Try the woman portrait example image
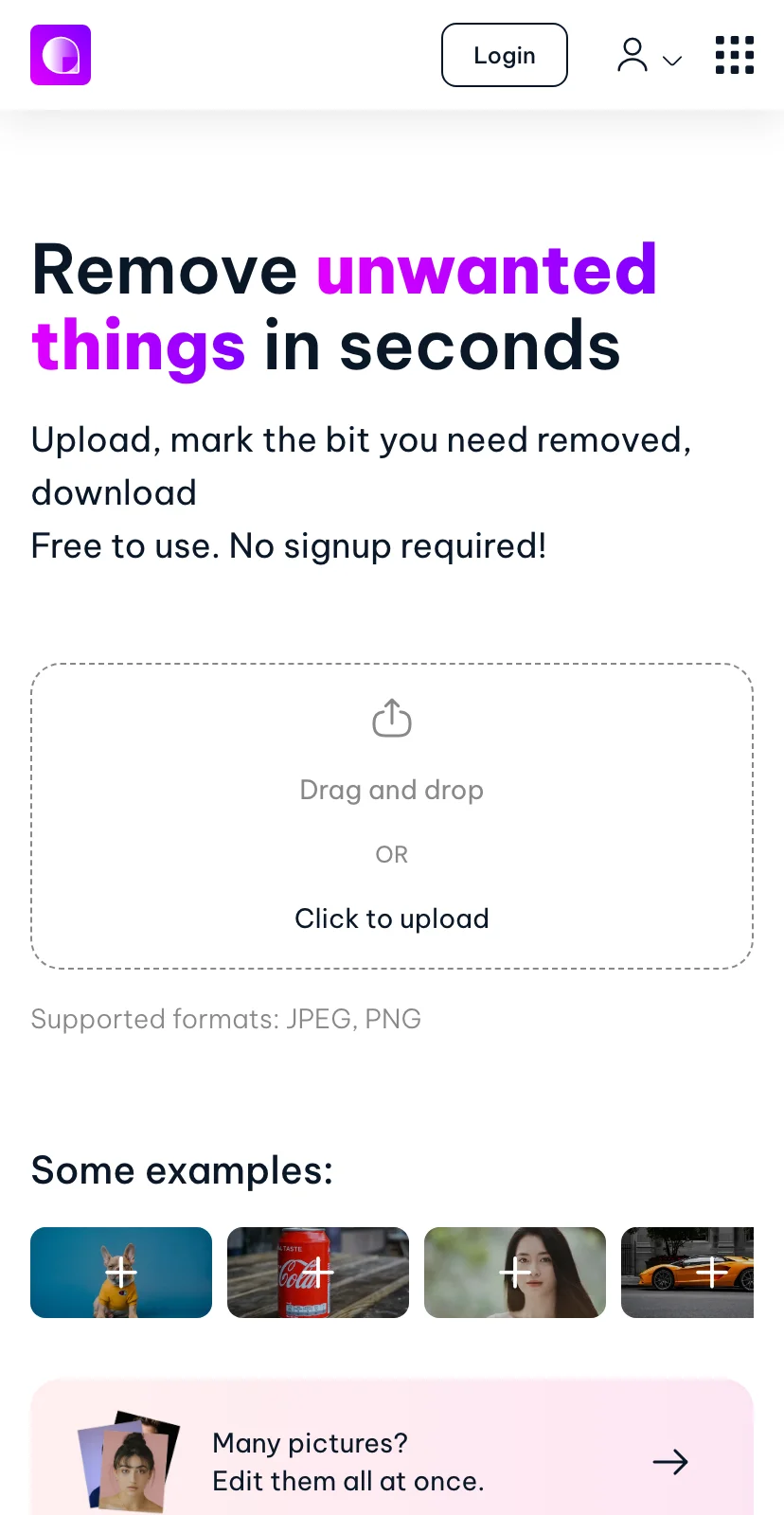Viewport: 784px width, 1515px height. pos(515,1272)
